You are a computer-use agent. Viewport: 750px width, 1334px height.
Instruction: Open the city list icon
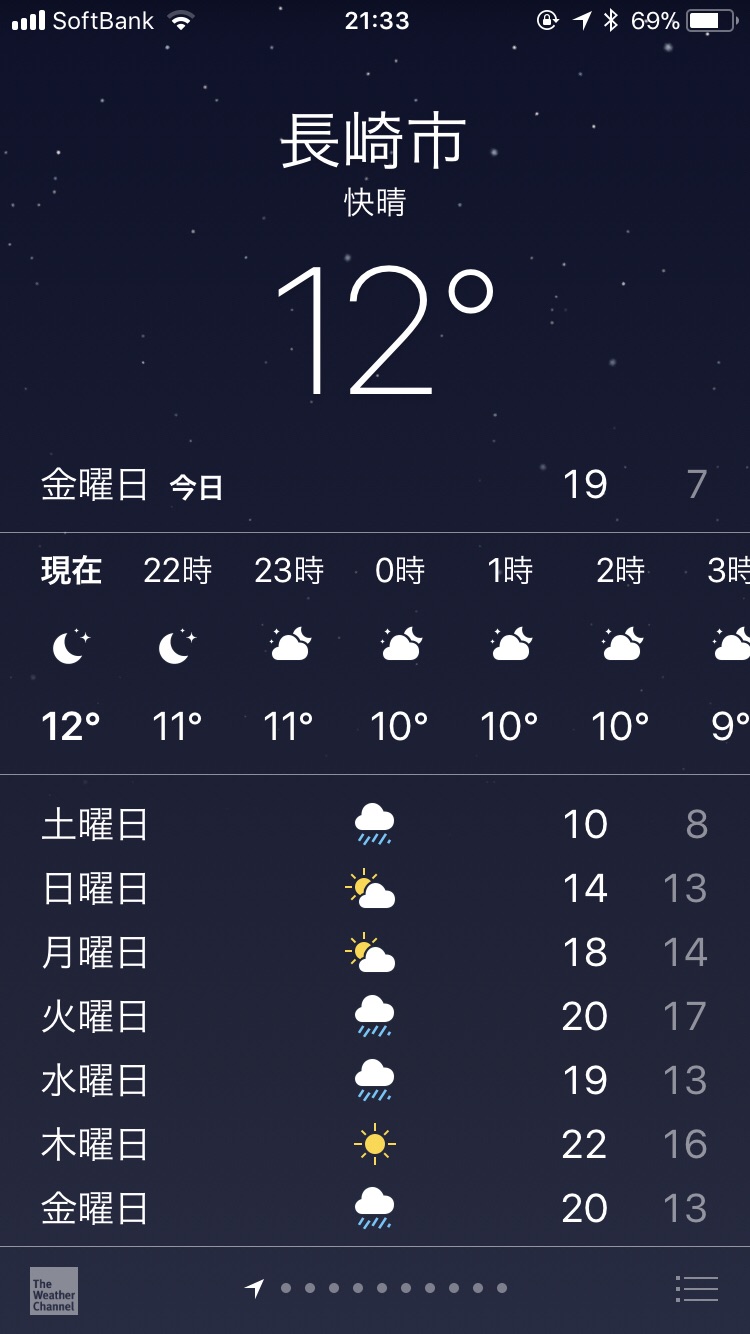697,1289
